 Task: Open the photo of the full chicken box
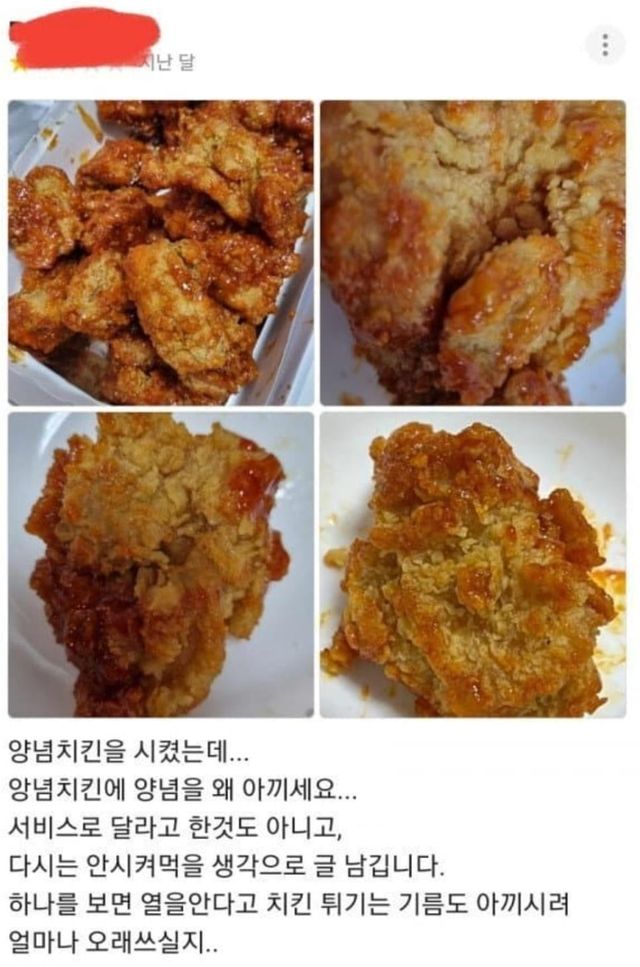coord(160,252)
